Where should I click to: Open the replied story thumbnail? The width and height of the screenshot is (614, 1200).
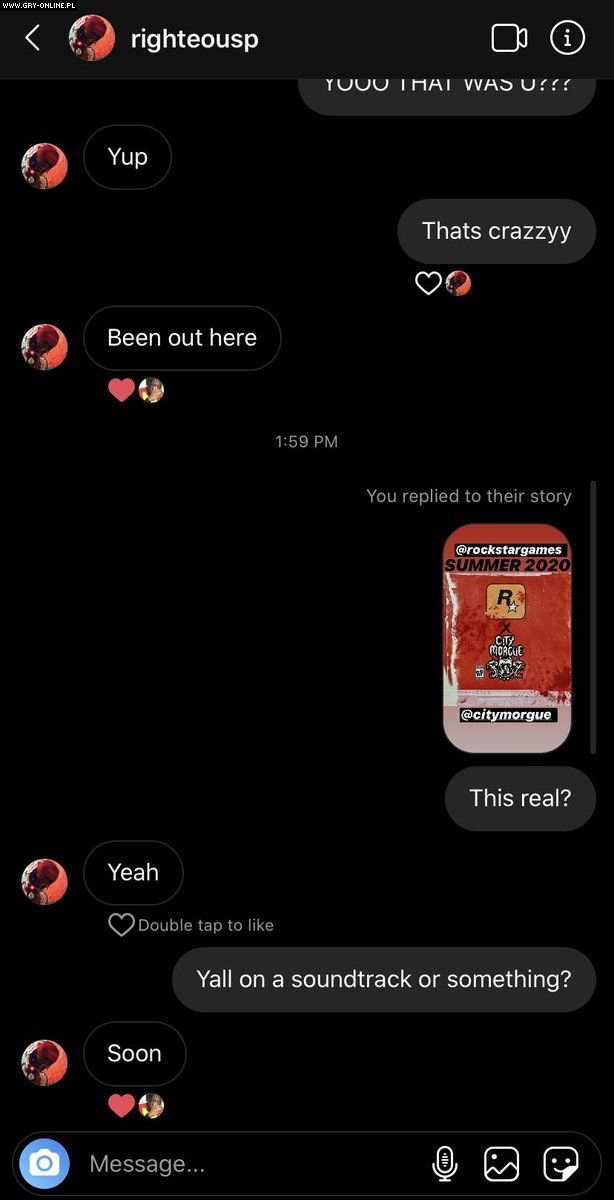tap(507, 637)
